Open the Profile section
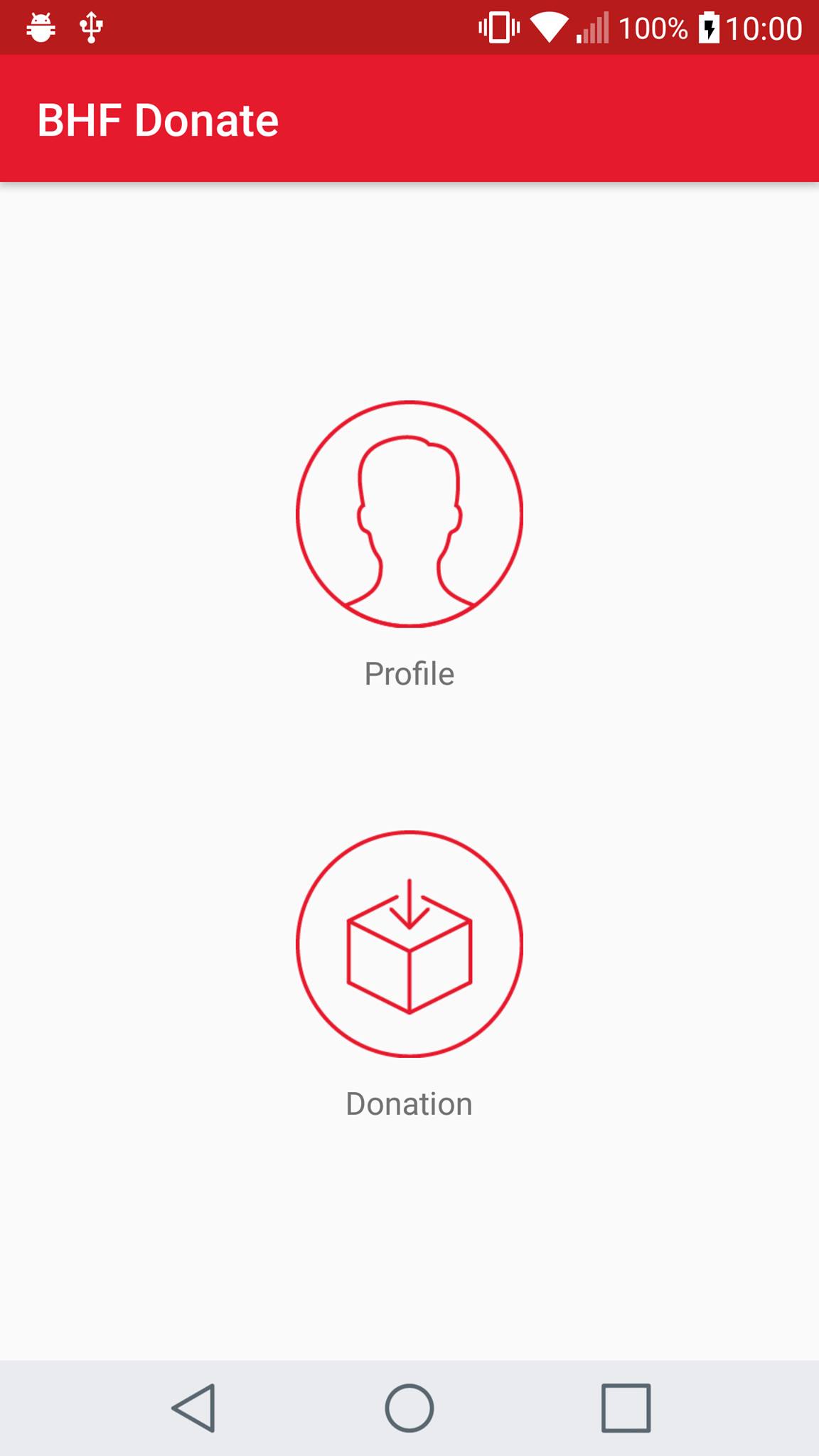This screenshot has height=1456, width=819. pyautogui.click(x=409, y=514)
